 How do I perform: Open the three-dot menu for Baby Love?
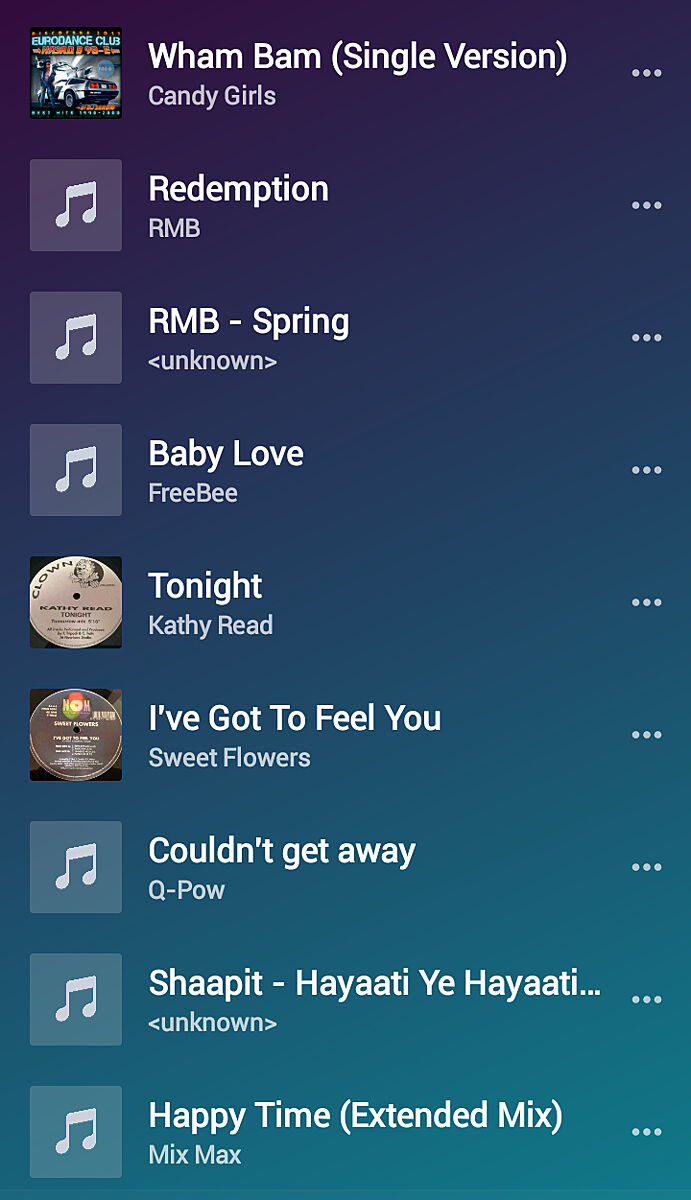[x=647, y=470]
